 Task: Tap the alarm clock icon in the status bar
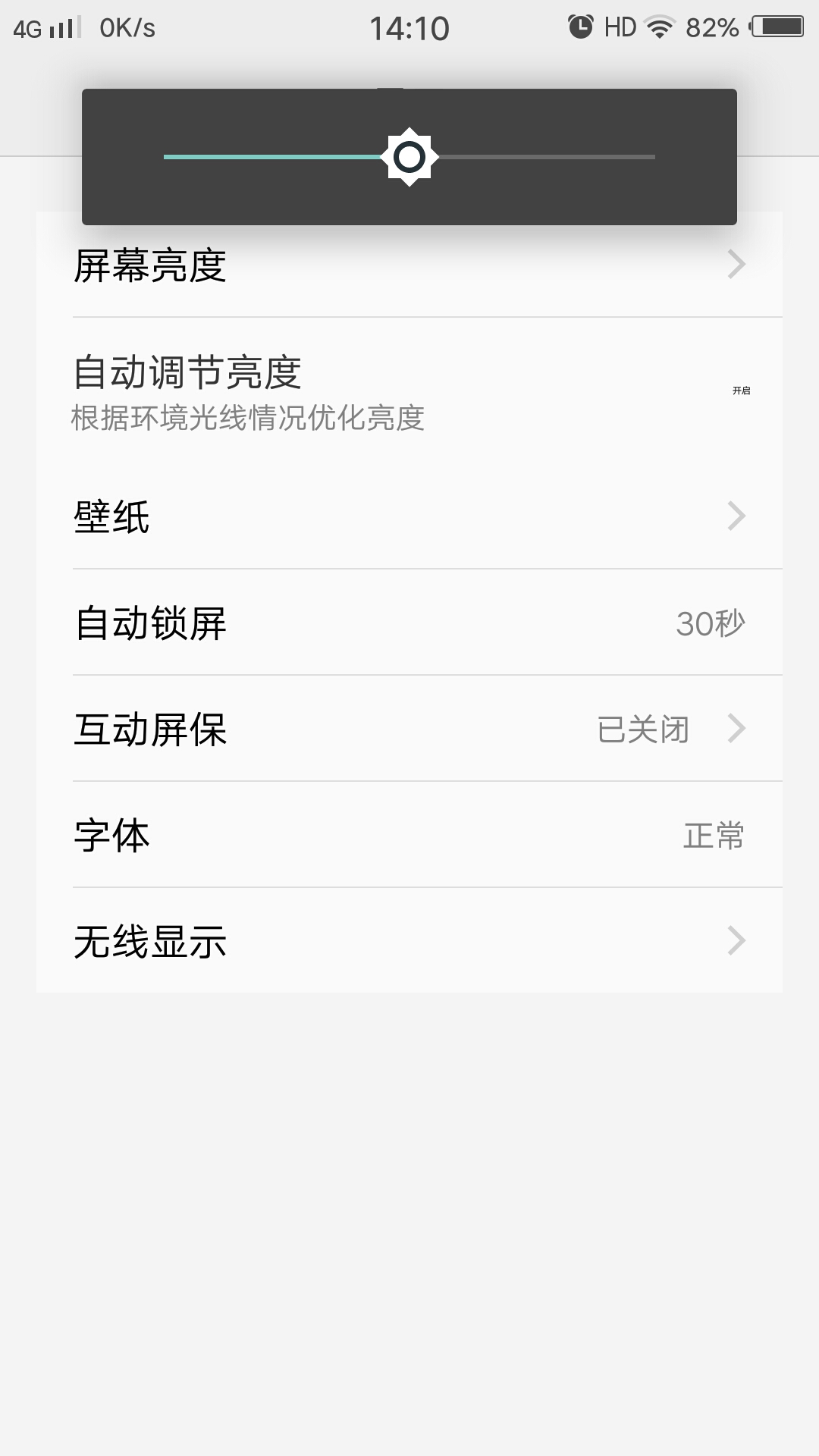pyautogui.click(x=582, y=25)
